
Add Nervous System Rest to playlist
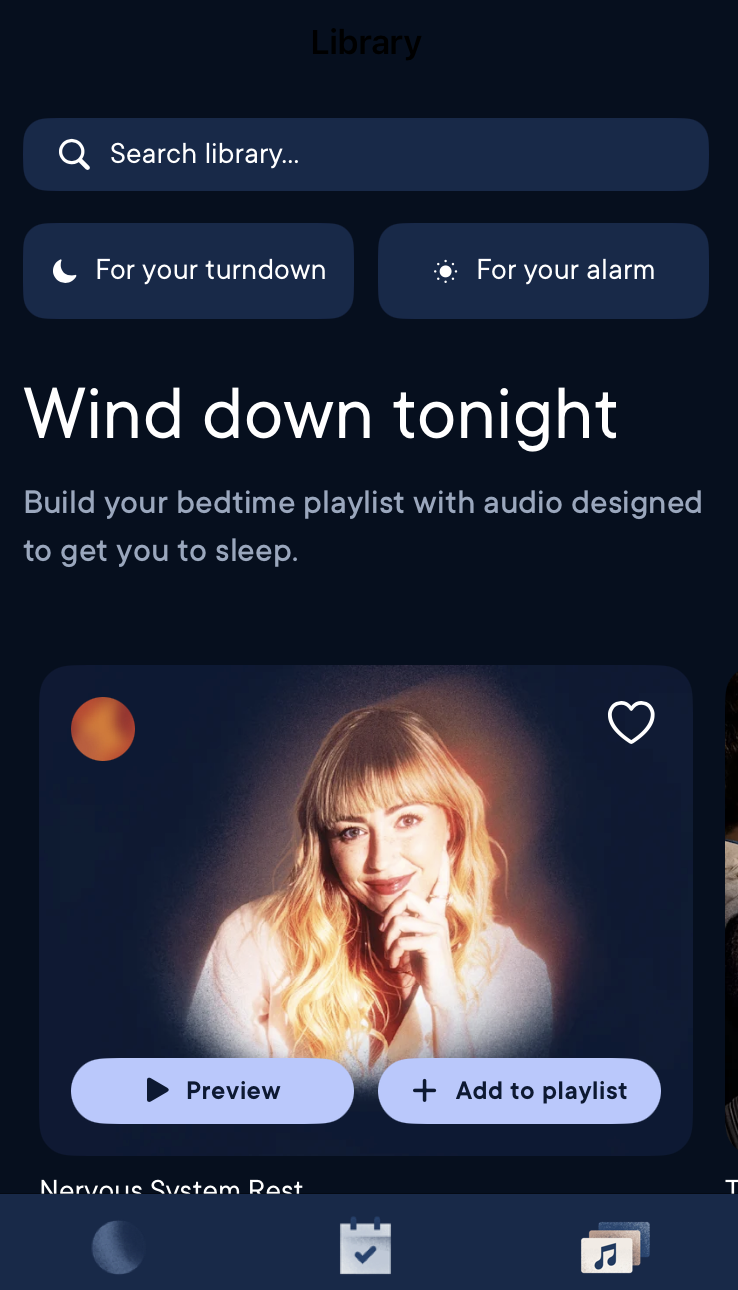click(519, 1090)
